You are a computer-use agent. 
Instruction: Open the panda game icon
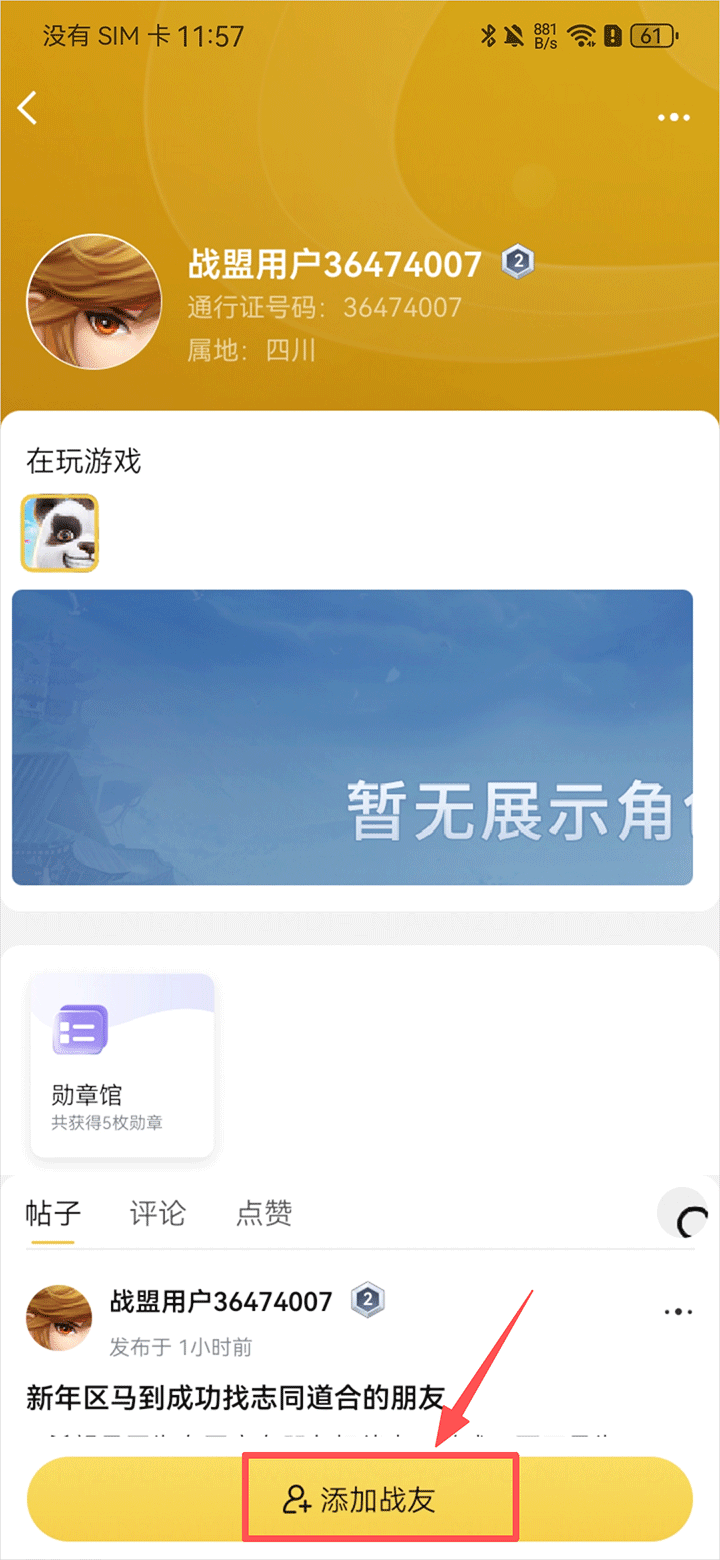point(60,533)
